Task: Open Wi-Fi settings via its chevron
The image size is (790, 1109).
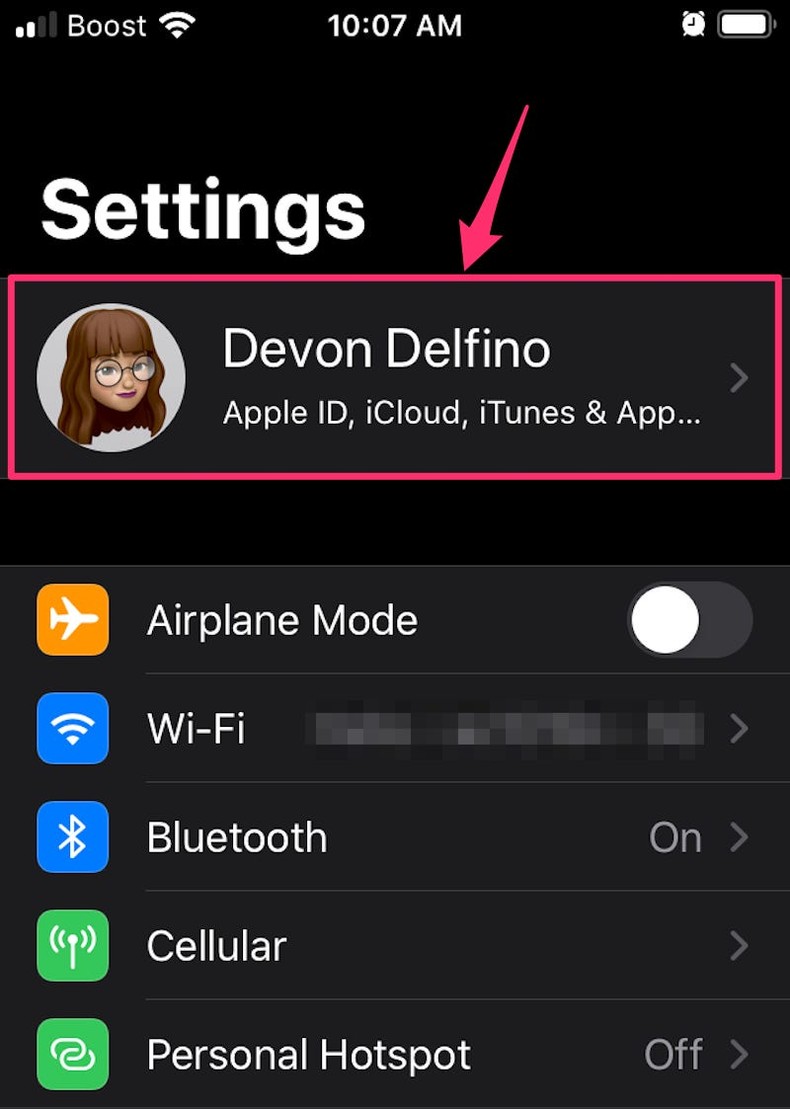Action: (x=738, y=728)
